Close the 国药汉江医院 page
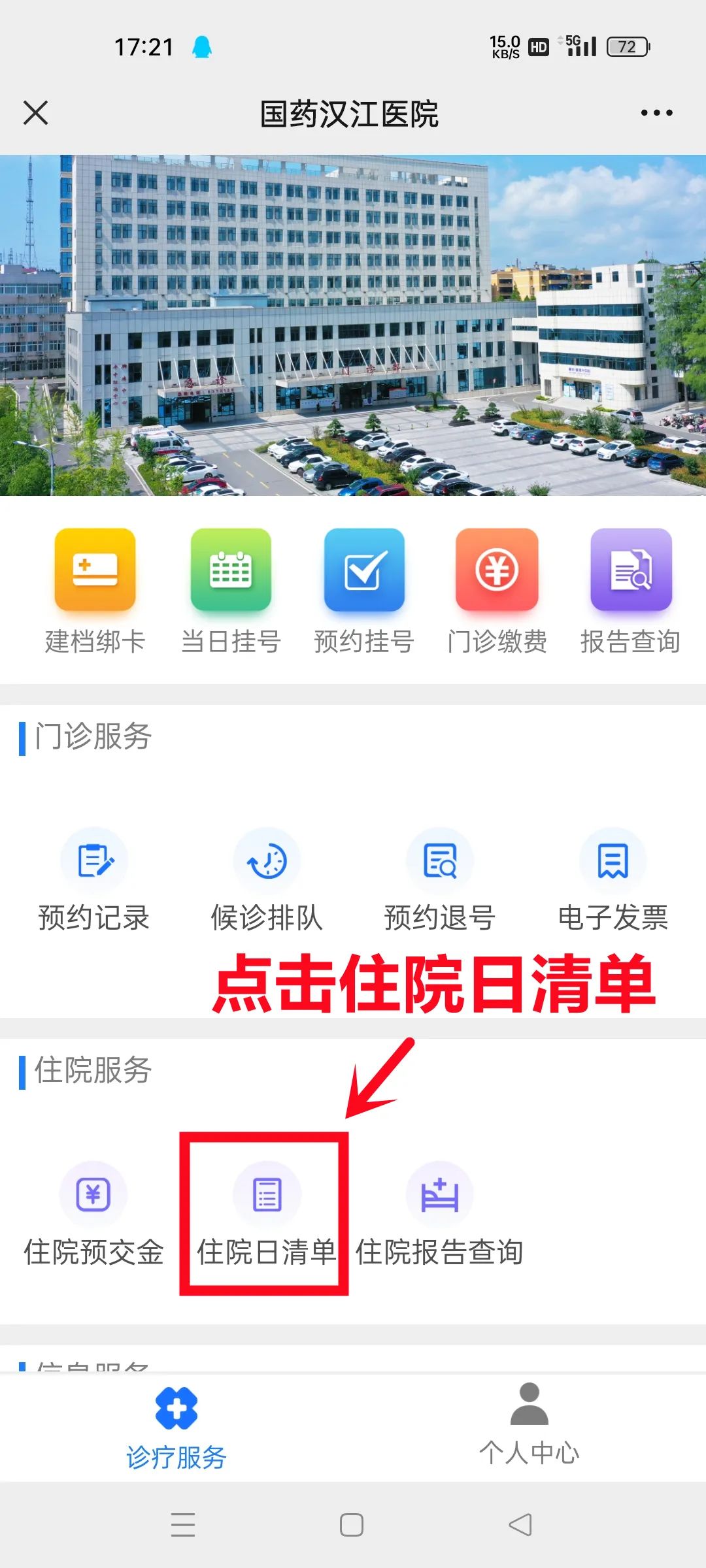Screen dimensions: 706x1568 click(x=35, y=112)
